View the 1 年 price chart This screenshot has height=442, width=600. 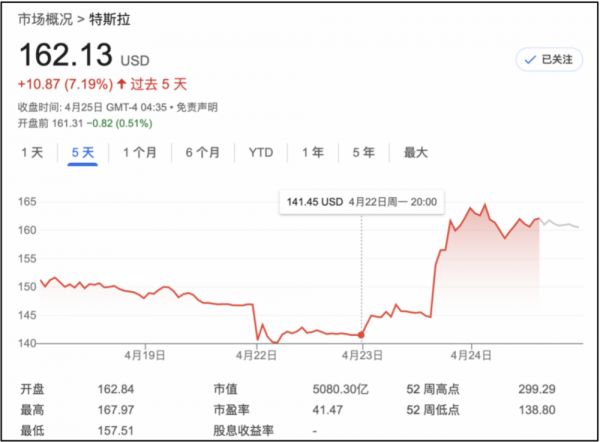[312, 153]
